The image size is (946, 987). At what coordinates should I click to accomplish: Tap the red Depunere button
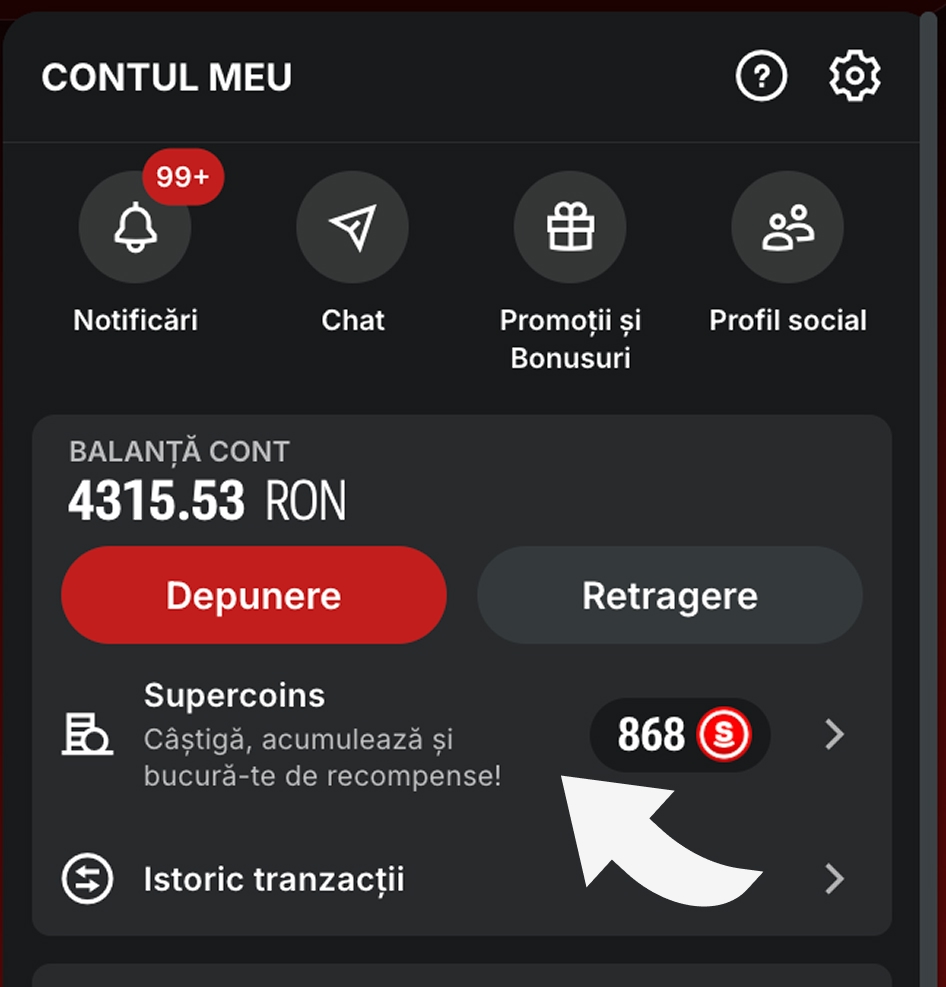(x=254, y=596)
